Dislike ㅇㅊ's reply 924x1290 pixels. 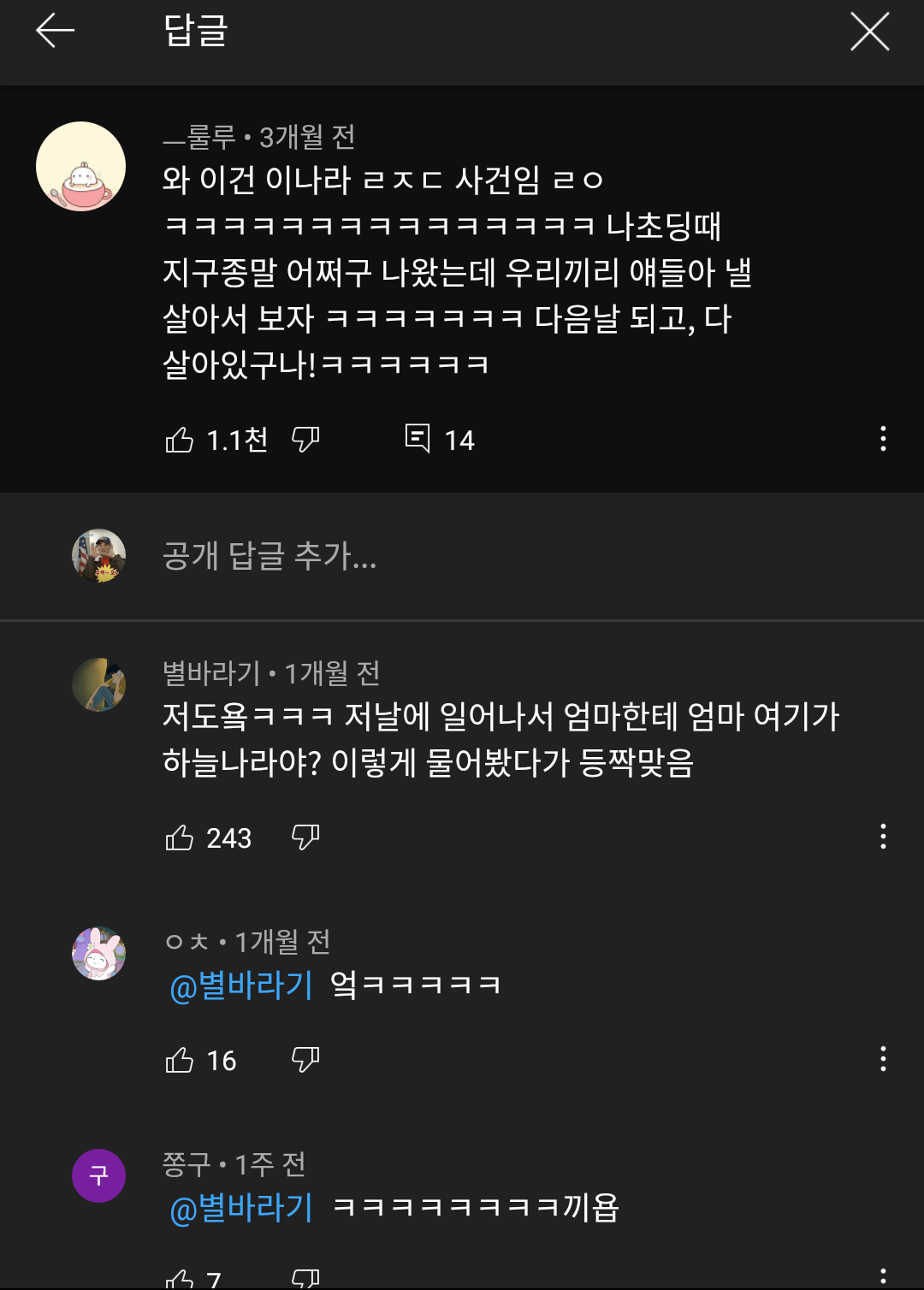[305, 1061]
